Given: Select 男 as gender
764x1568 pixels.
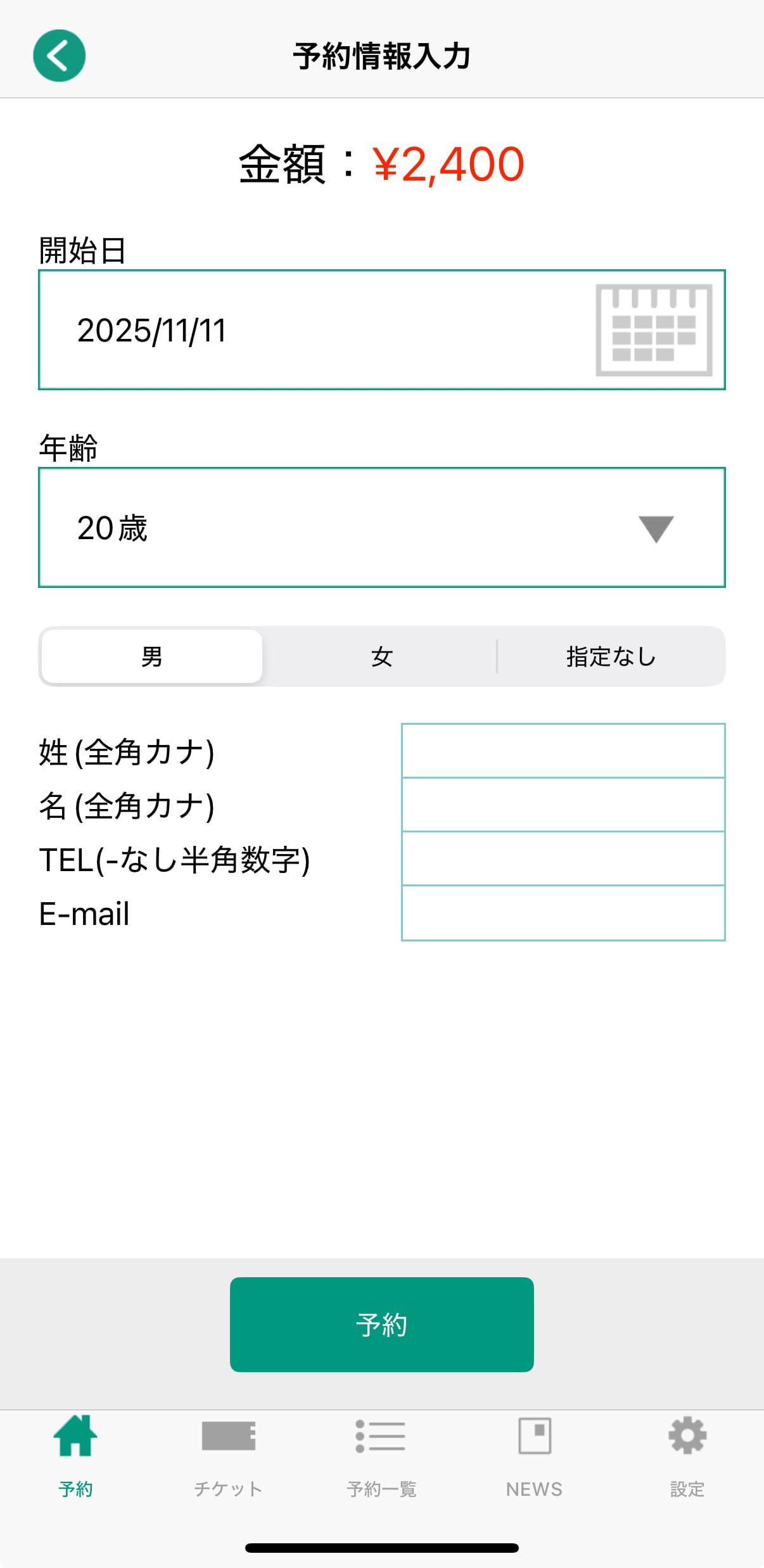Looking at the screenshot, I should [152, 656].
